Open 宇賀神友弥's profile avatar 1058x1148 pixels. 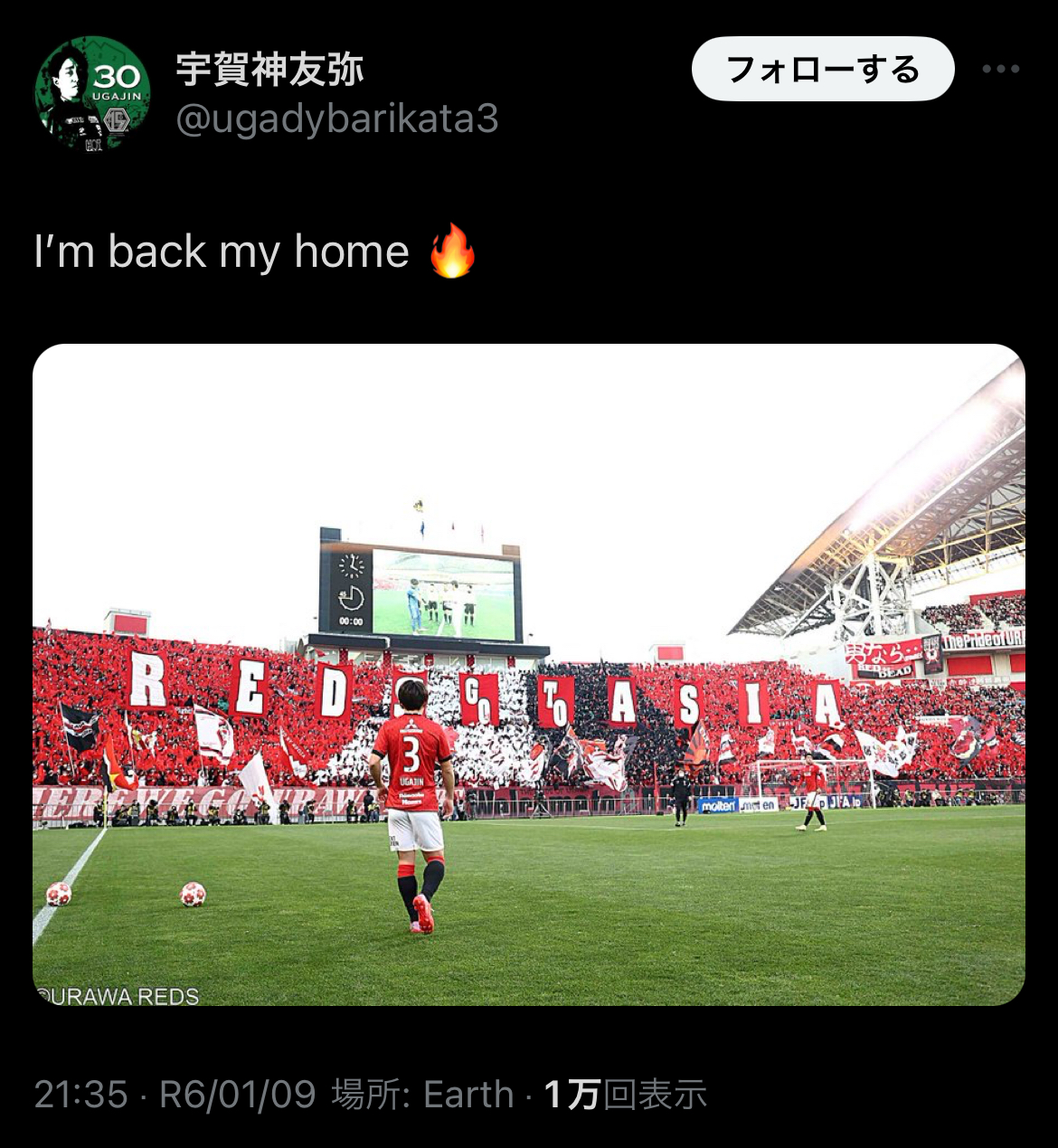point(92,94)
